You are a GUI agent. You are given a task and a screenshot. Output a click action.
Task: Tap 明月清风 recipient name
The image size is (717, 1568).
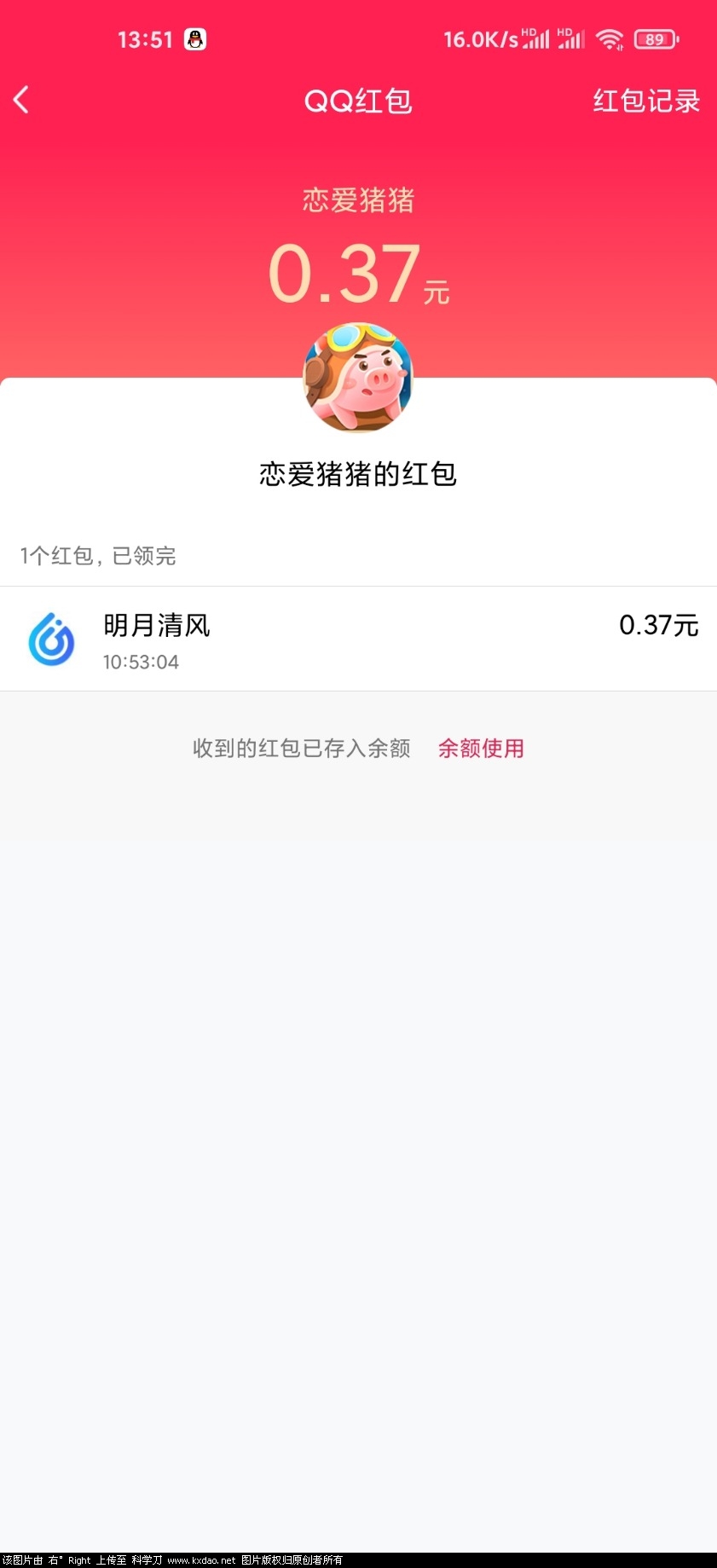pos(157,625)
